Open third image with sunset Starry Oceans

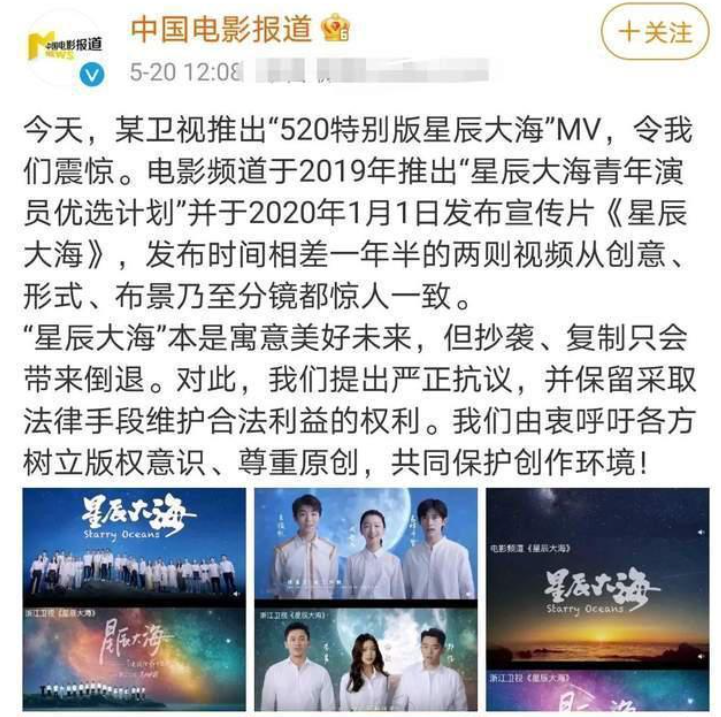click(597, 599)
